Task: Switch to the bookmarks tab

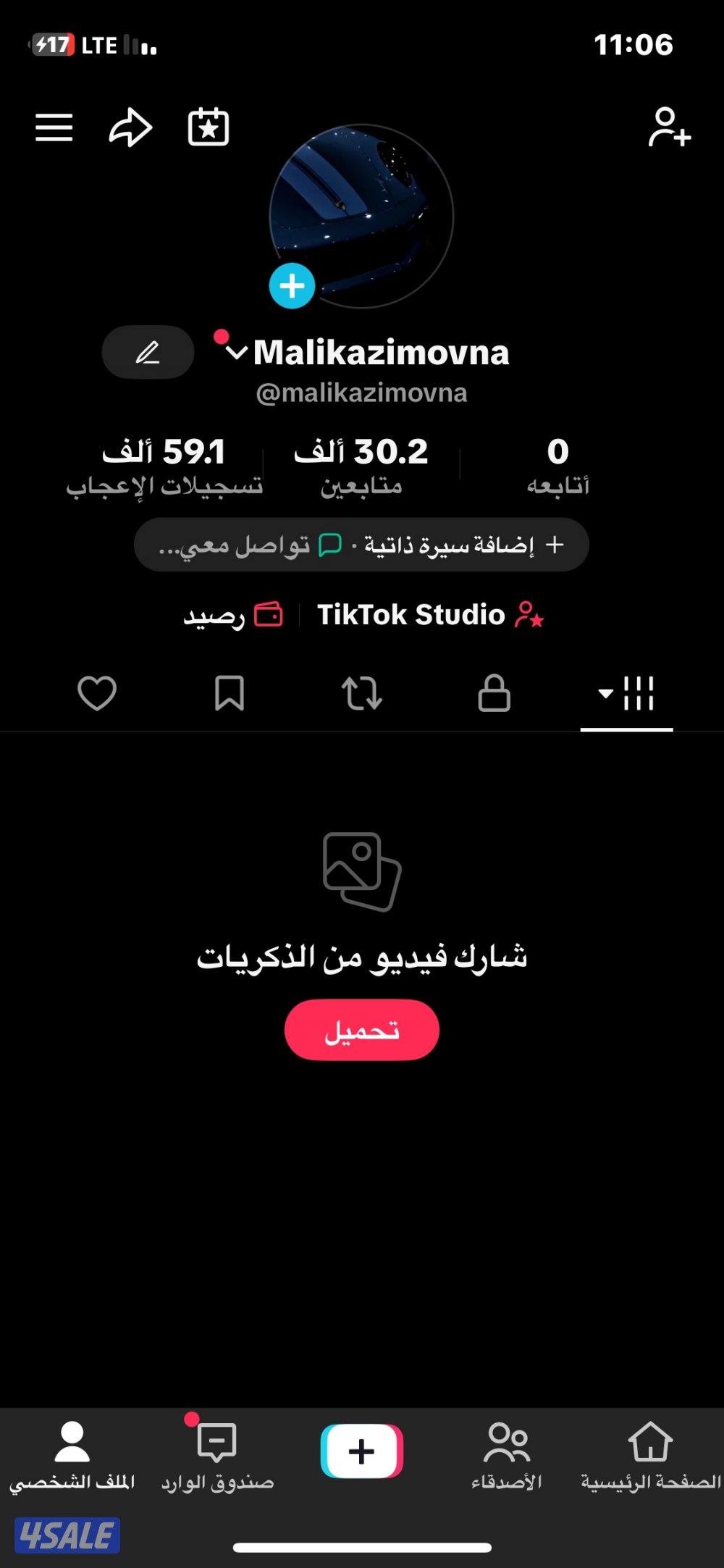Action: pyautogui.click(x=230, y=694)
